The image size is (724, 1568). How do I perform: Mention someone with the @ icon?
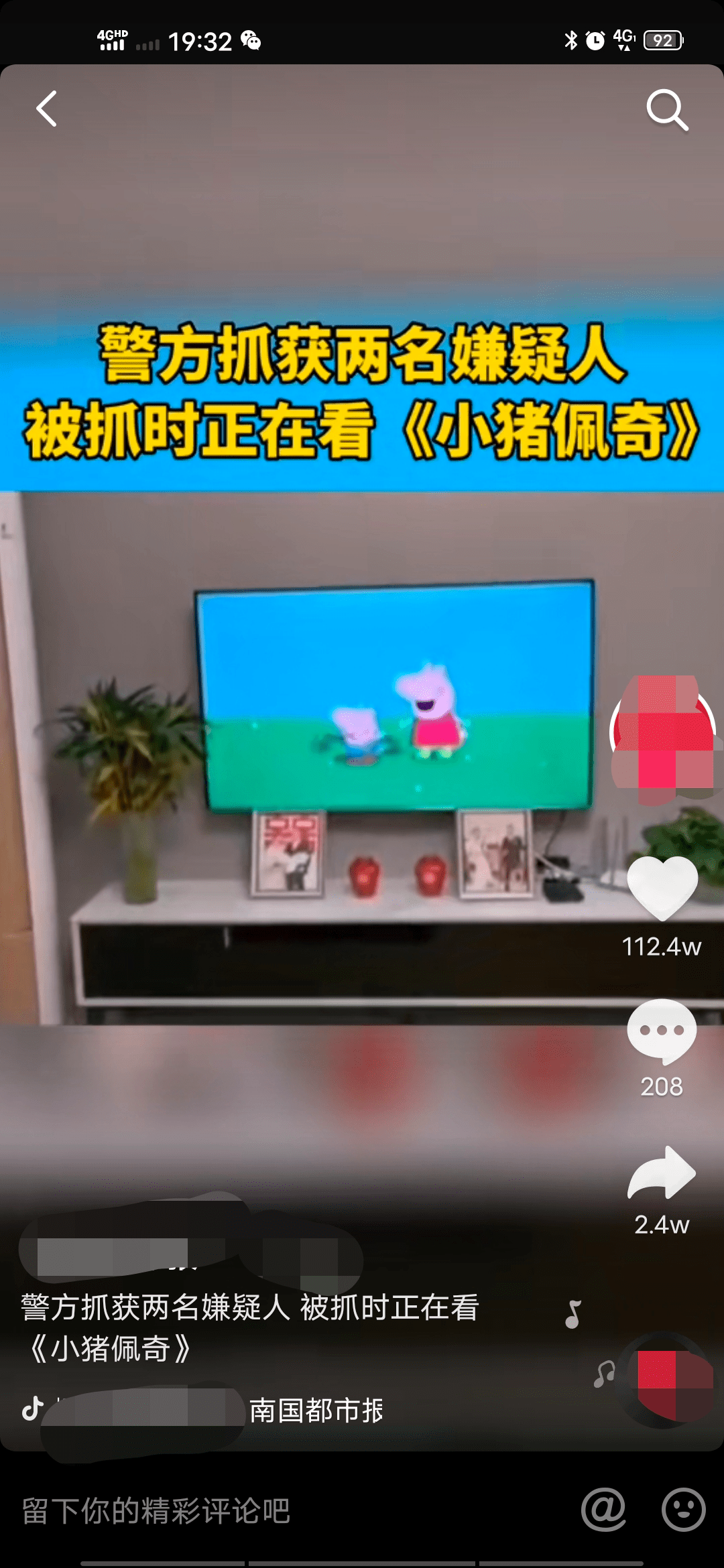coord(603,1510)
